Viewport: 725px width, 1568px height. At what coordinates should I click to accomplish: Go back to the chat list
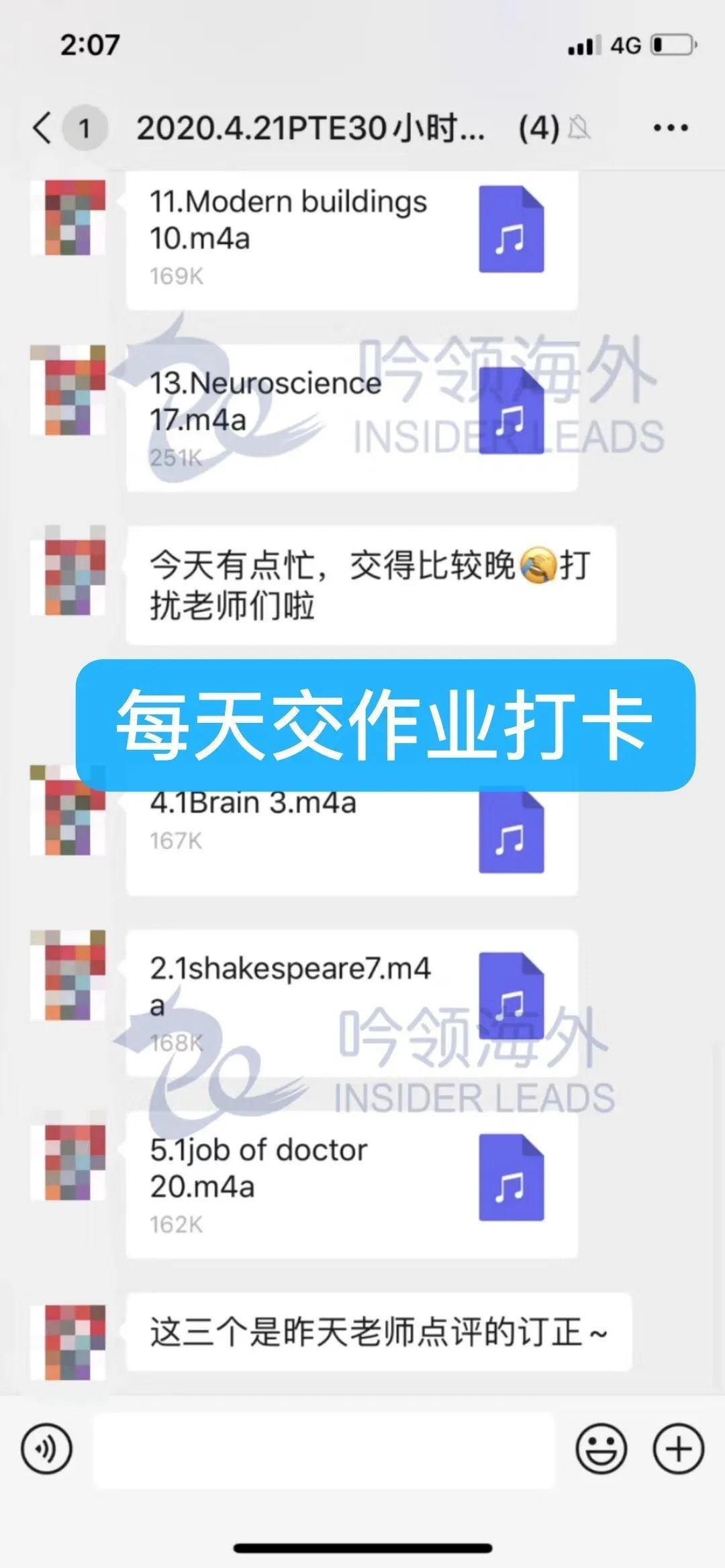(42, 128)
